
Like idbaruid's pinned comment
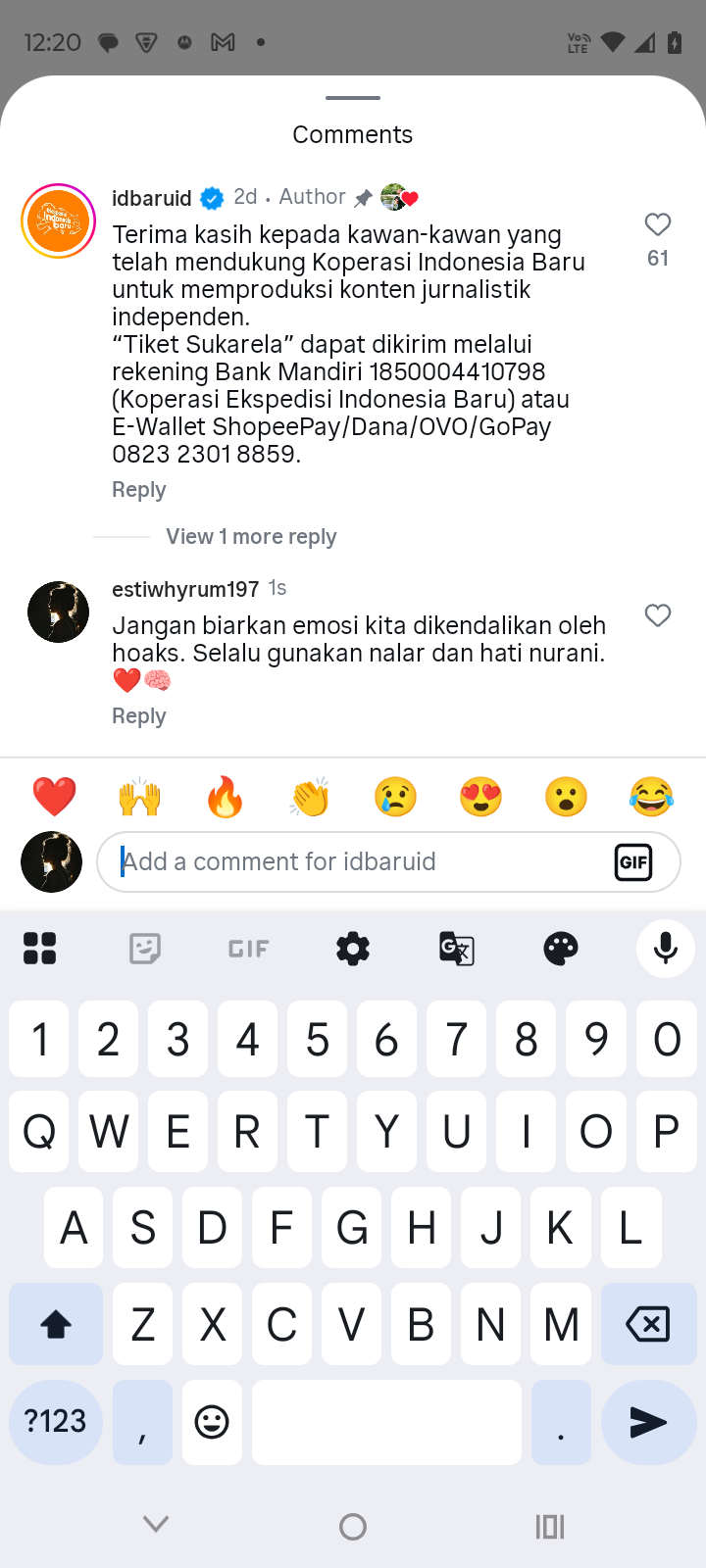(657, 225)
